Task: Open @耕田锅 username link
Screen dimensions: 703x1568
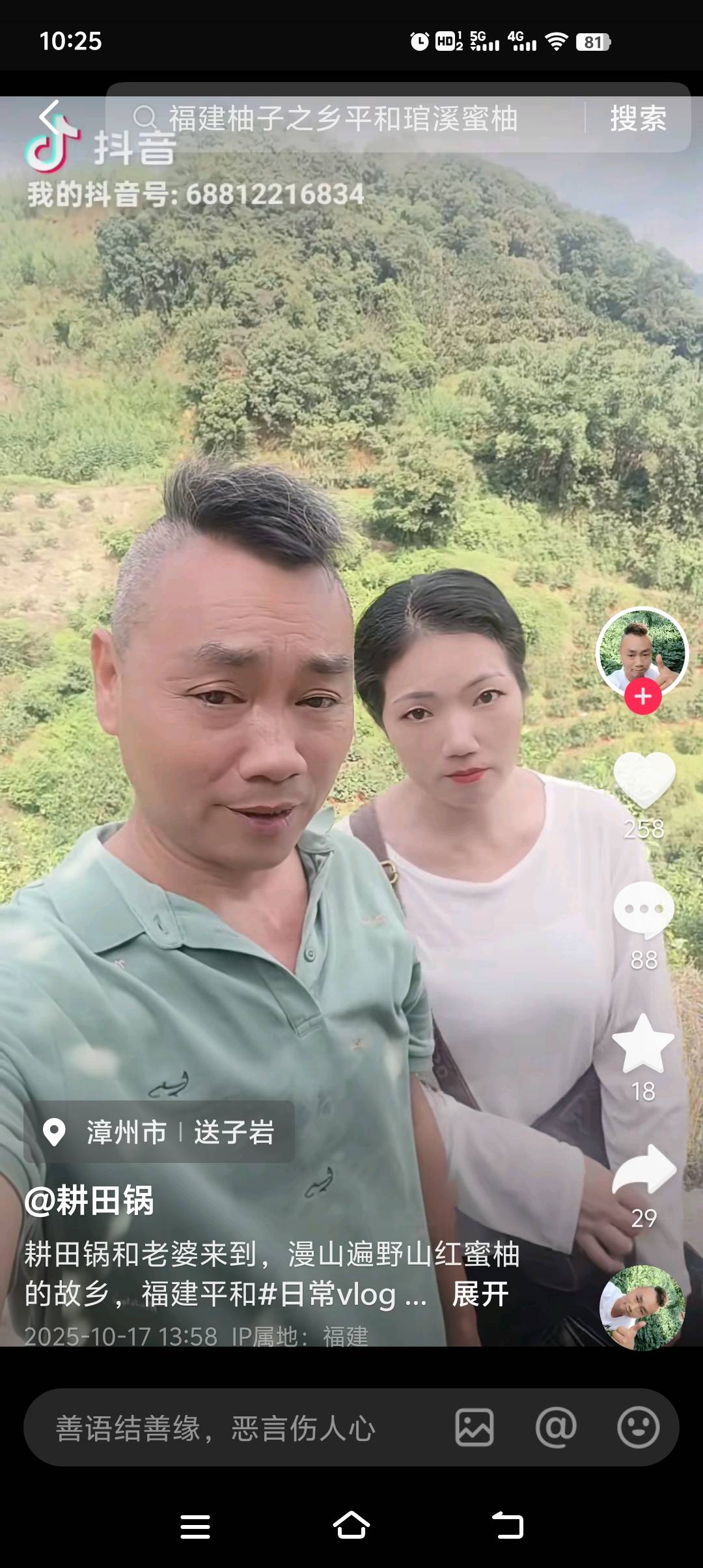Action: [89, 1199]
